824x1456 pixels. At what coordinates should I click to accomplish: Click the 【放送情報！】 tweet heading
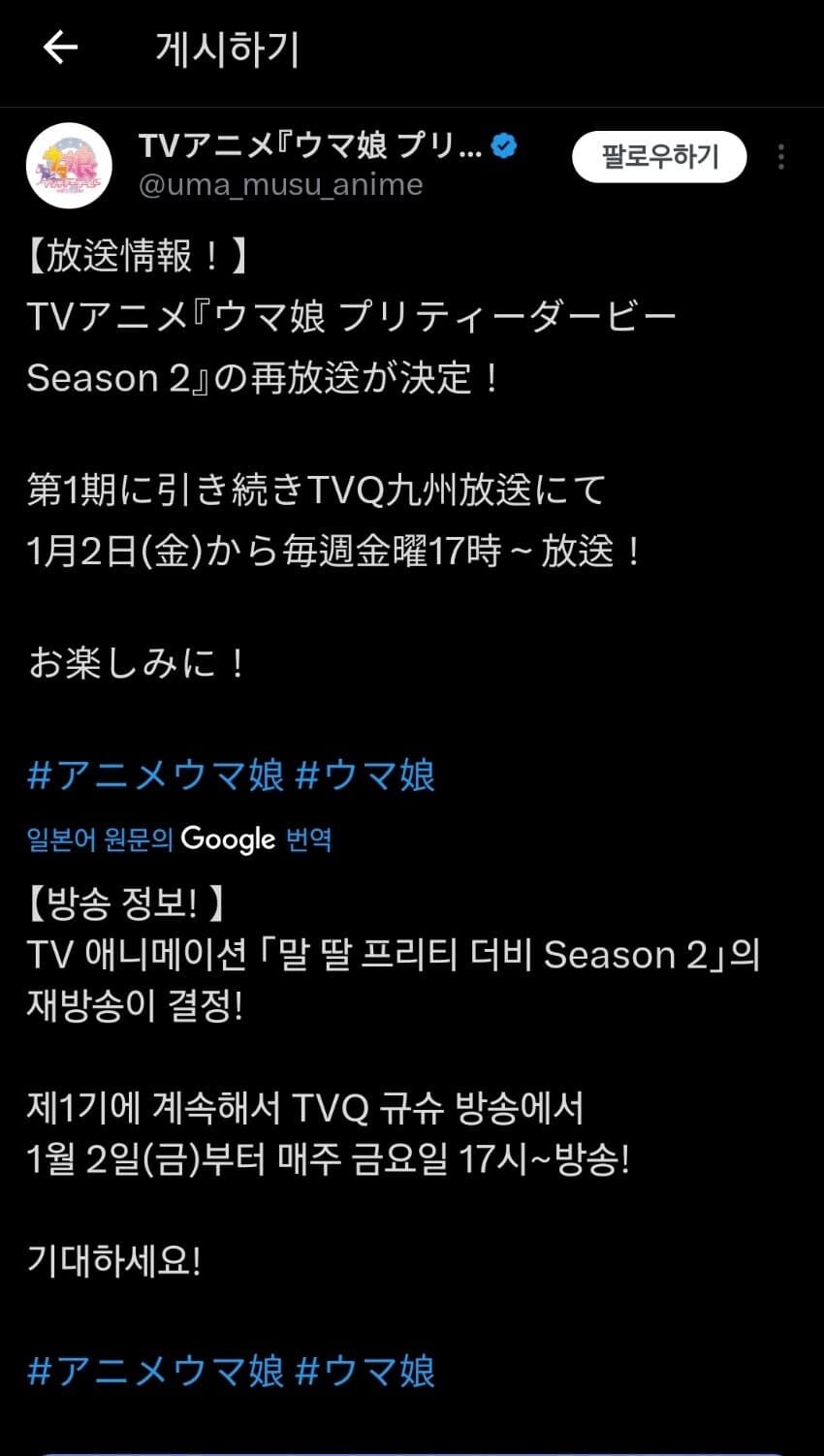point(136,254)
